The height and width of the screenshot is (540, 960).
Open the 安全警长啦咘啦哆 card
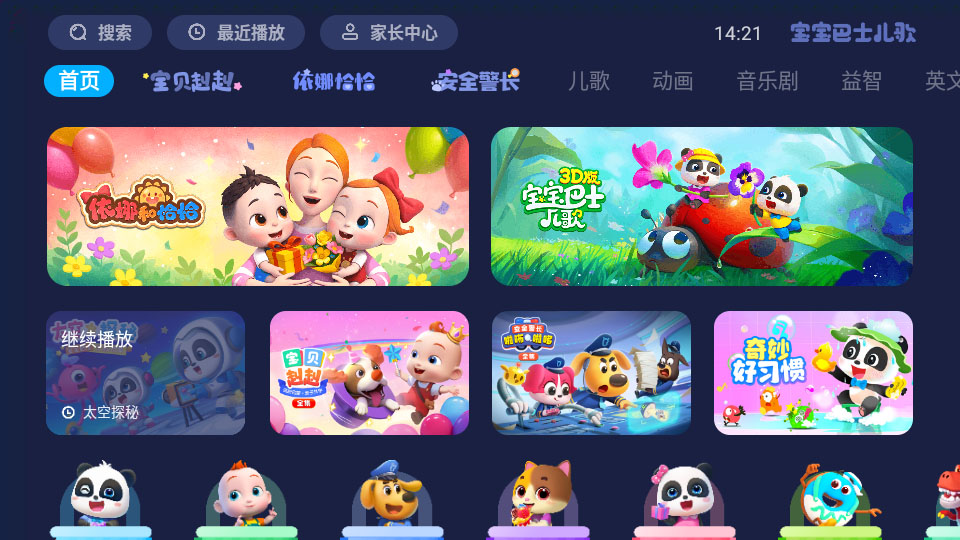[591, 373]
